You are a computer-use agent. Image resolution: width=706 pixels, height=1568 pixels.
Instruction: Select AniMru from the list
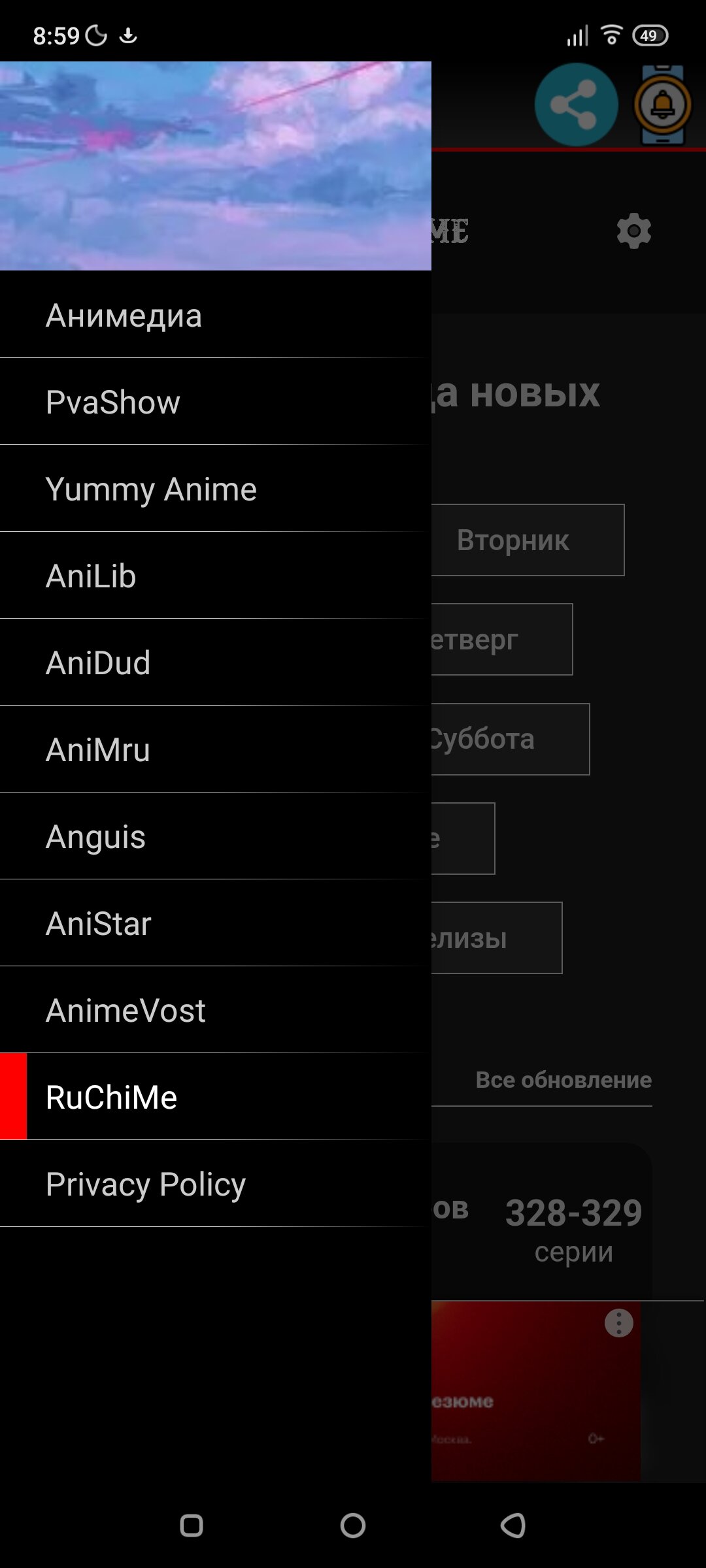point(216,749)
